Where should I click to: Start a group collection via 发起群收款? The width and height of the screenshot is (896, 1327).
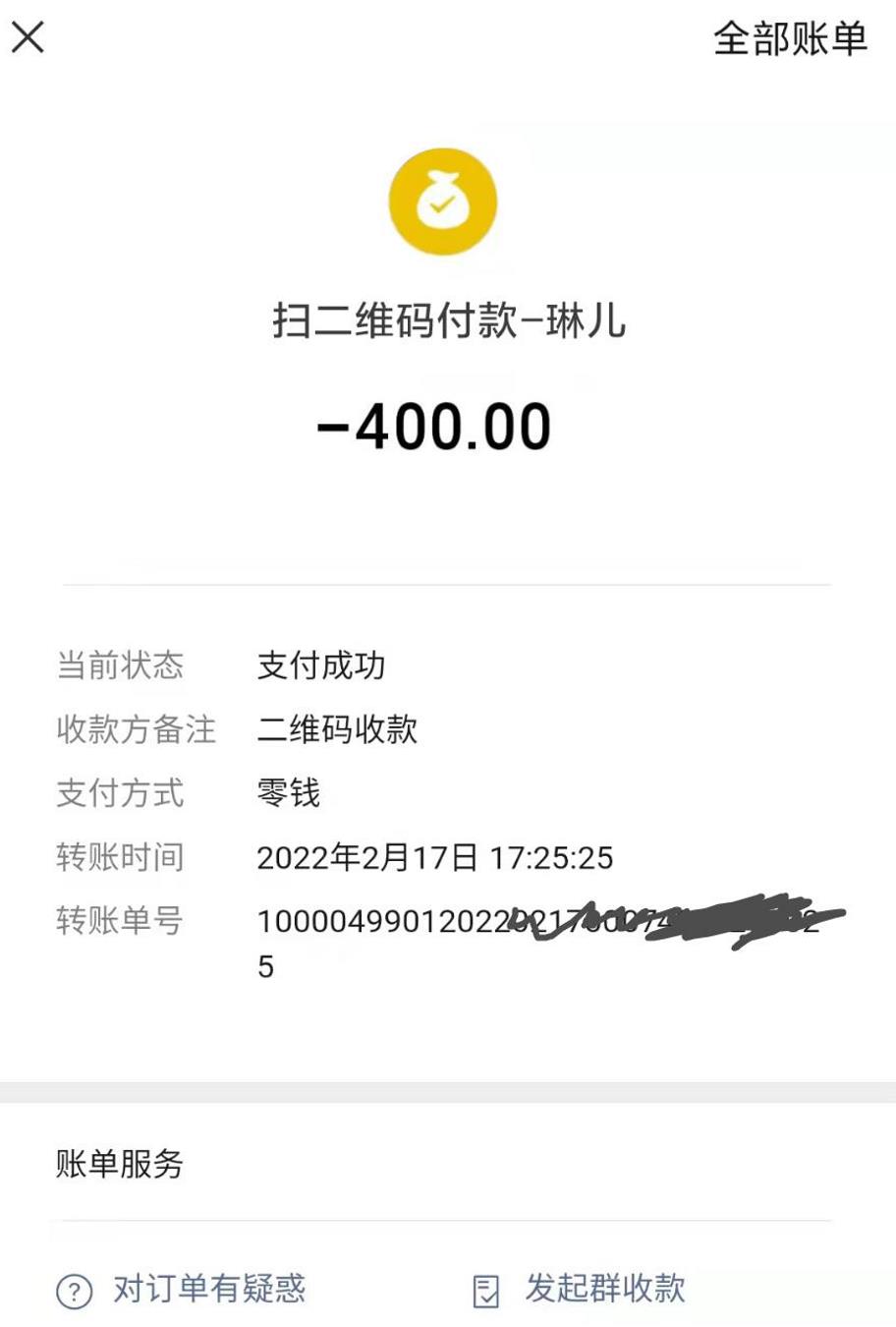point(580,1289)
